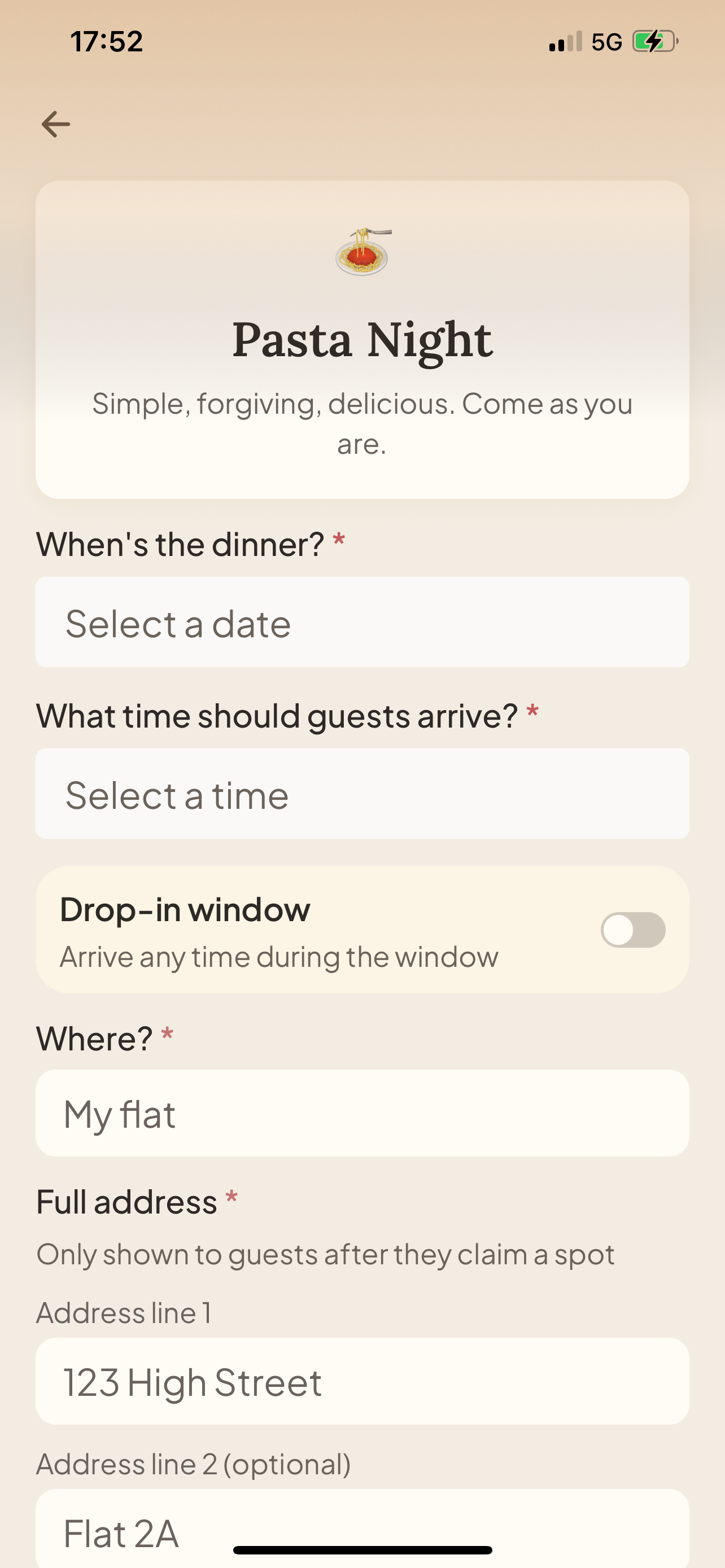This screenshot has width=725, height=1568.
Task: Click the Pasta Night event title
Action: click(362, 339)
